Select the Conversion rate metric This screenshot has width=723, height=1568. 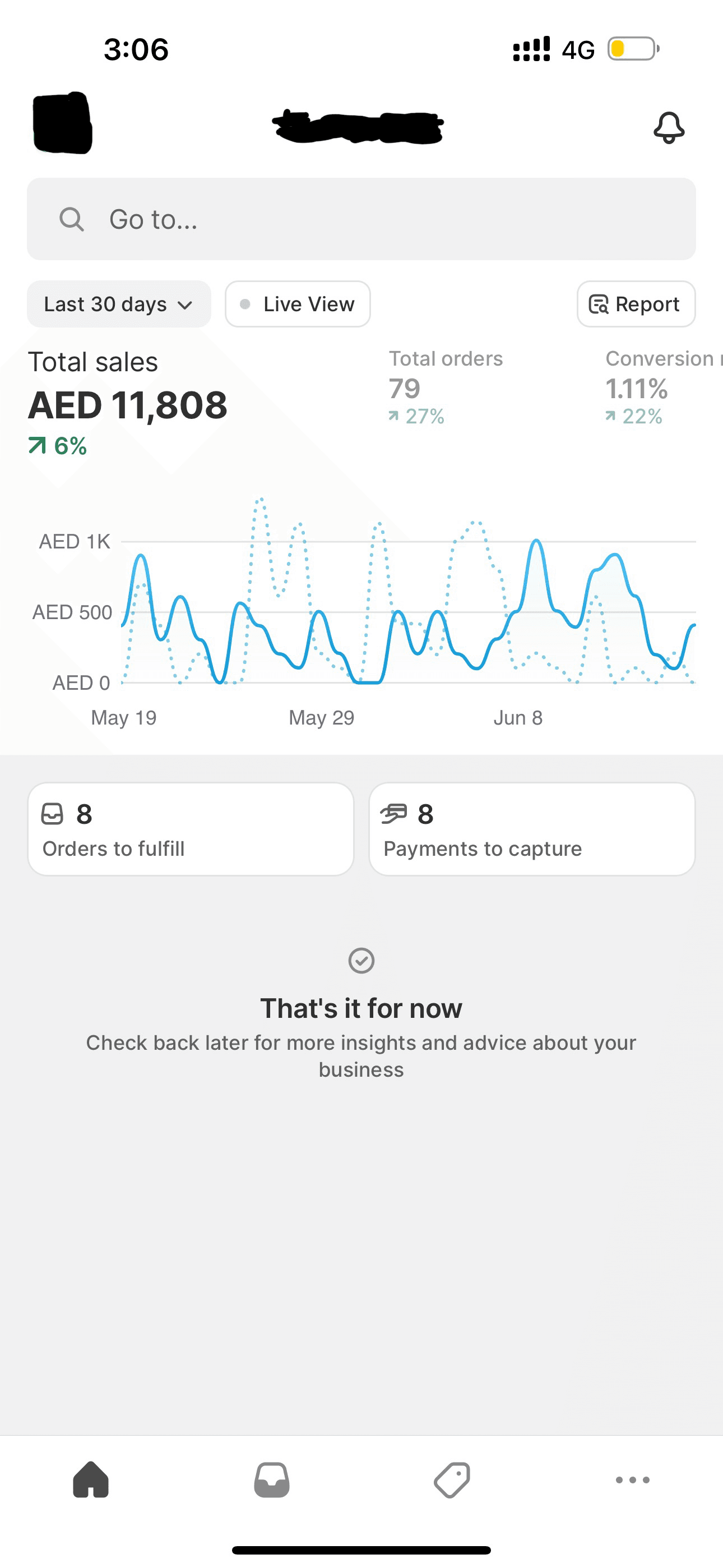click(660, 387)
